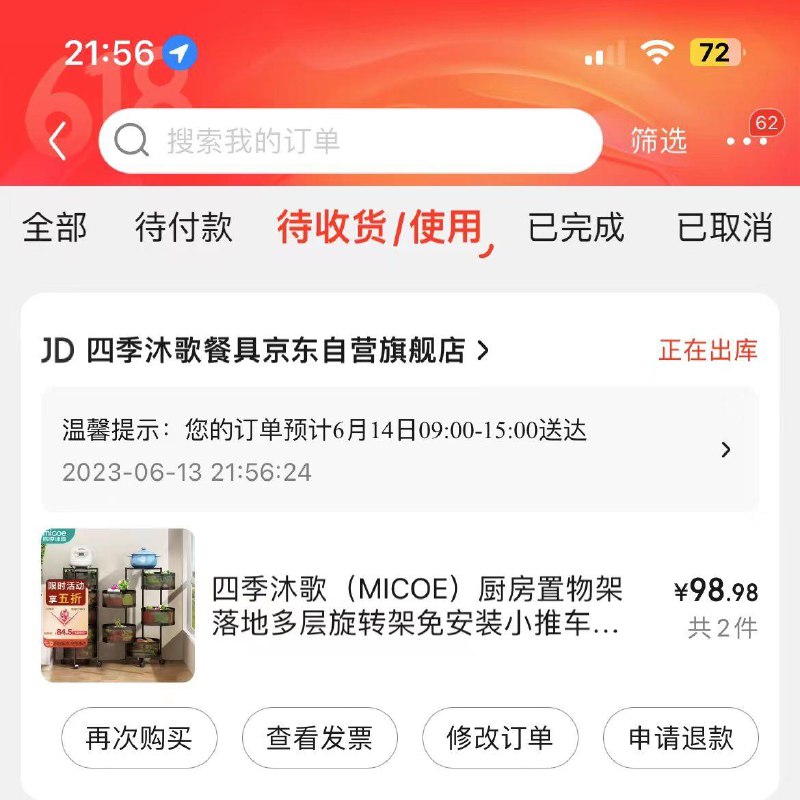Viewport: 800px width, 800px height.
Task: Tap 查看发票 to view invoice
Action: (x=319, y=739)
